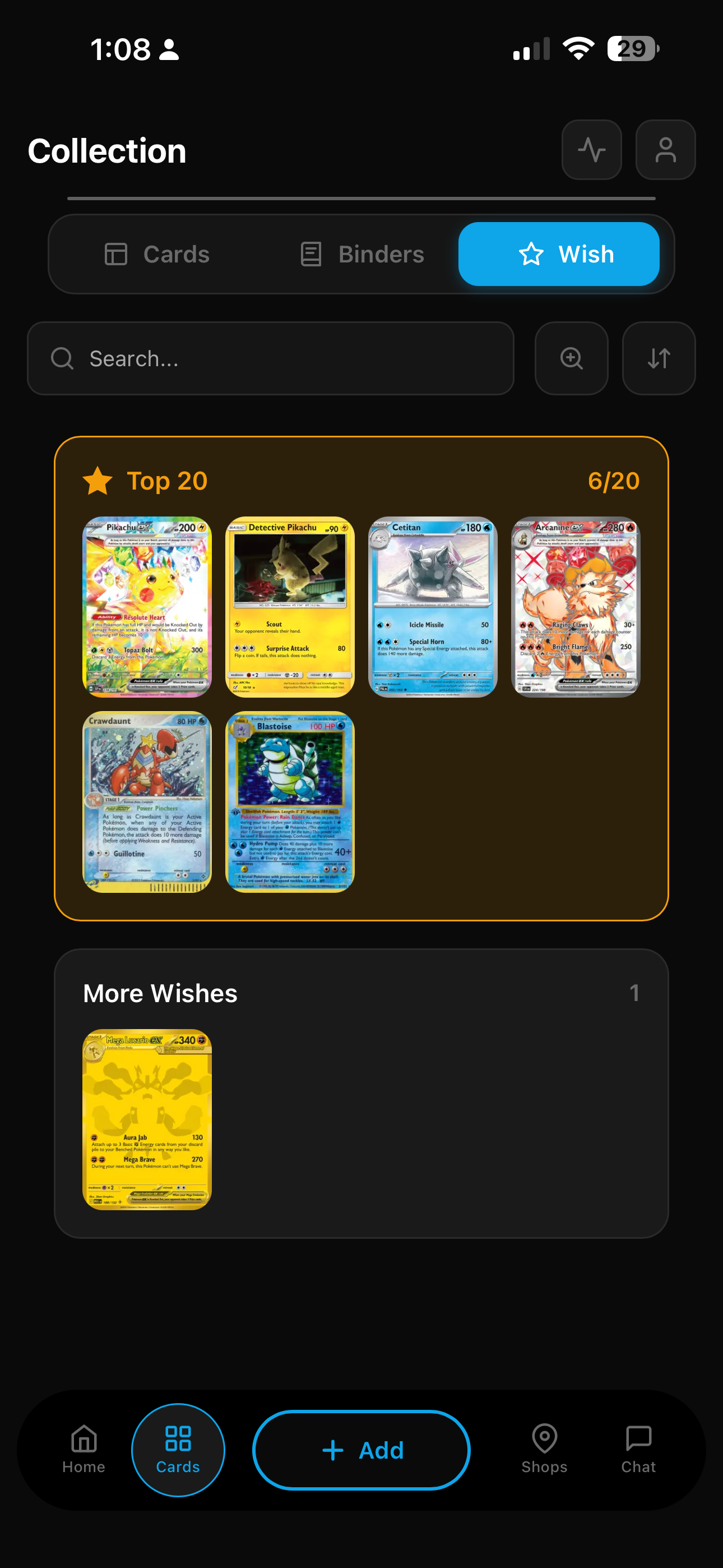The width and height of the screenshot is (723, 1568).
Task: Open the profile icon button
Action: (665, 150)
